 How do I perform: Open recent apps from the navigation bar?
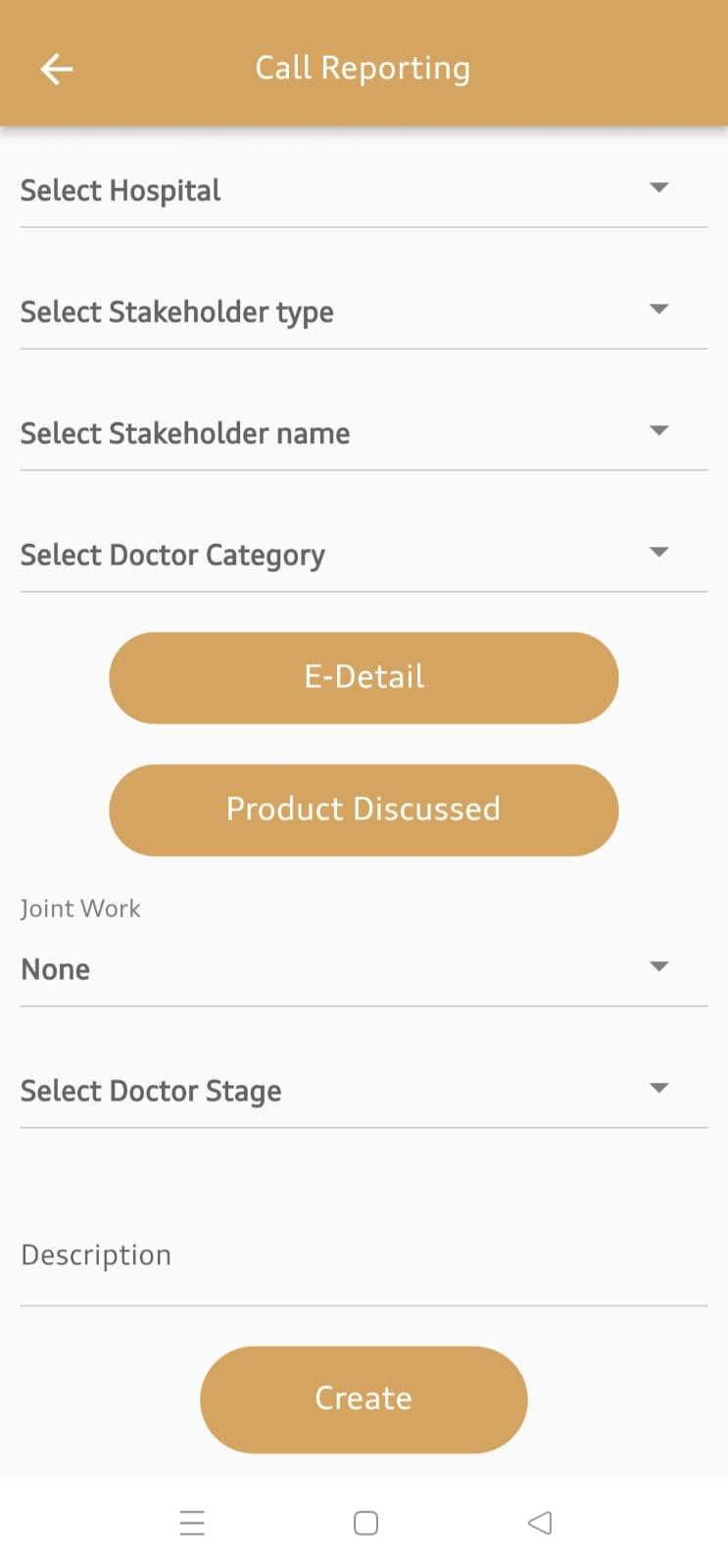click(x=192, y=1523)
